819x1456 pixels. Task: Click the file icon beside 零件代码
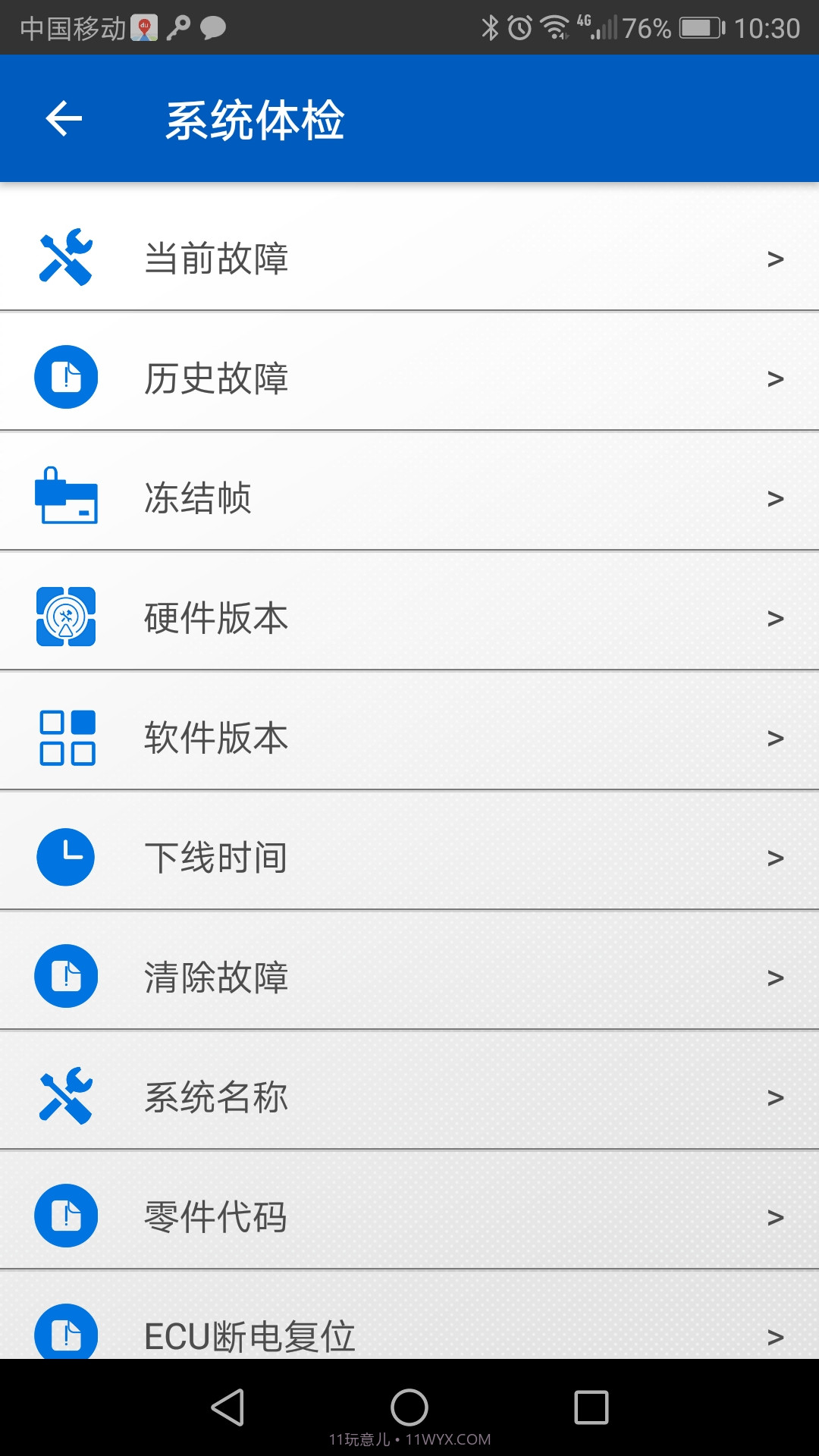(x=66, y=1216)
